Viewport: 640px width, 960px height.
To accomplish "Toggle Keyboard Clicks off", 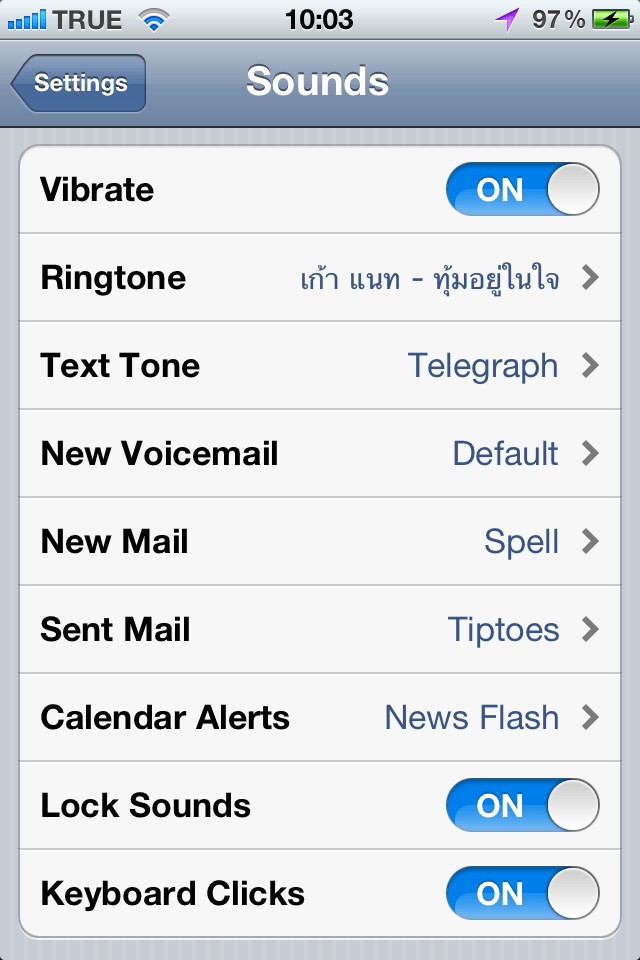I will [x=522, y=893].
